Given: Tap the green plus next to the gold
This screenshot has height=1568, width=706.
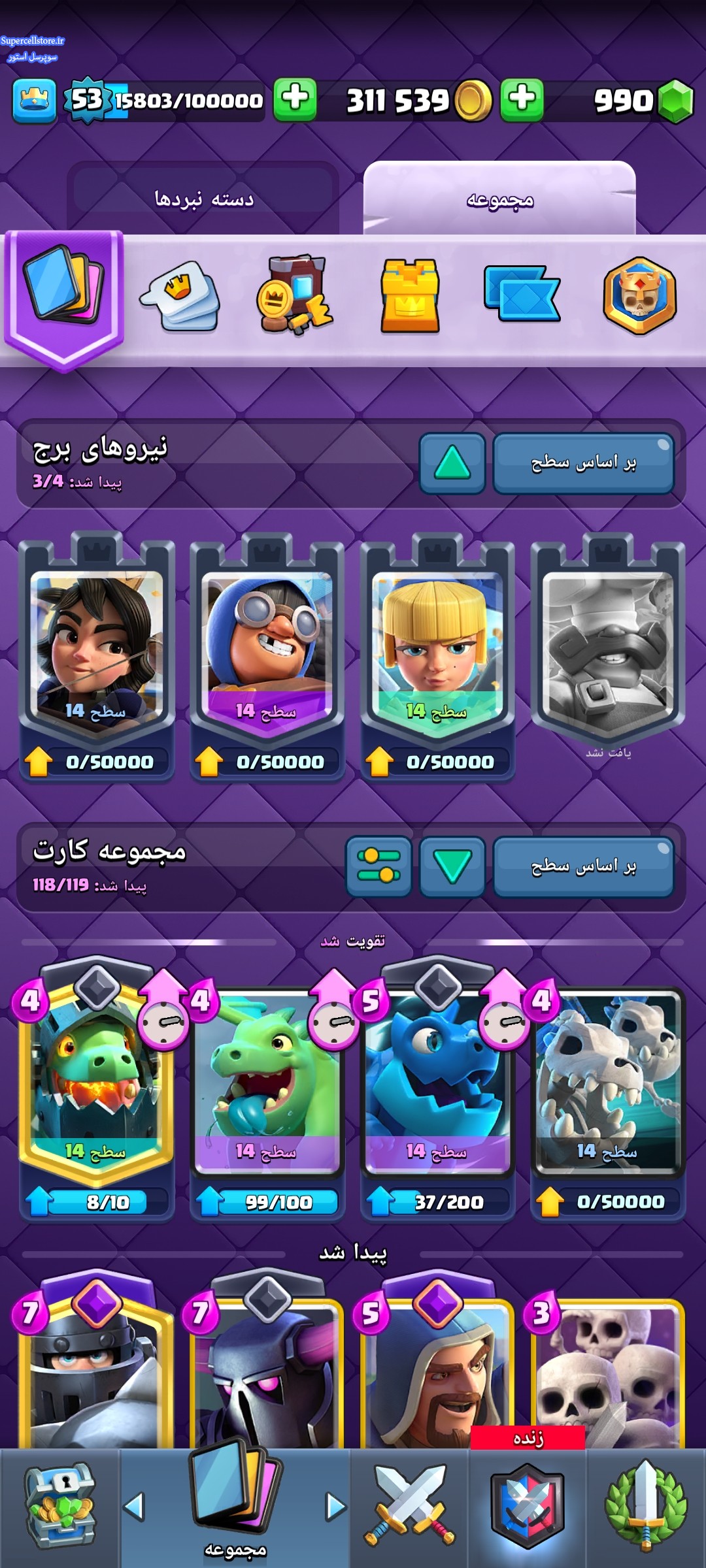Looking at the screenshot, I should [522, 99].
